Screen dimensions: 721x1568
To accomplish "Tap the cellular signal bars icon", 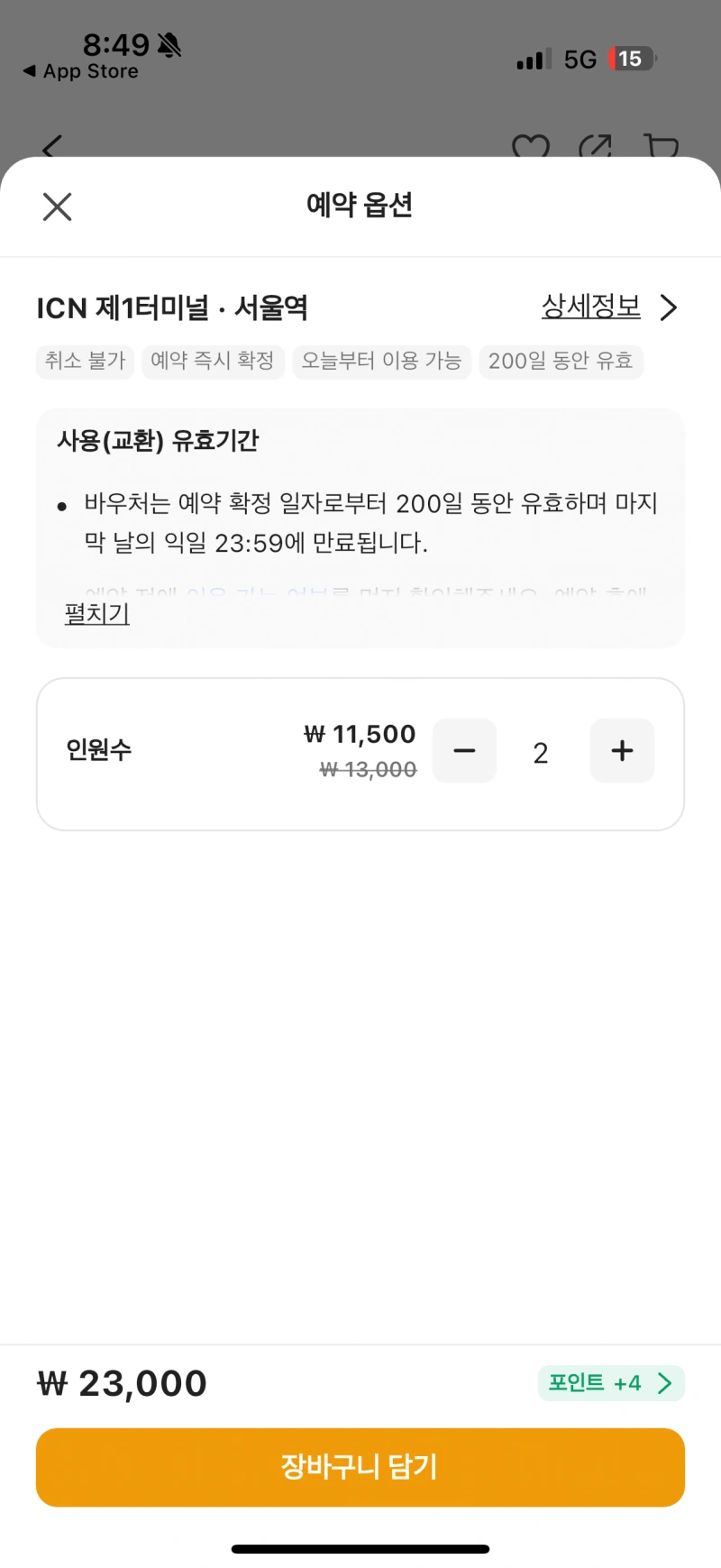I will [532, 59].
